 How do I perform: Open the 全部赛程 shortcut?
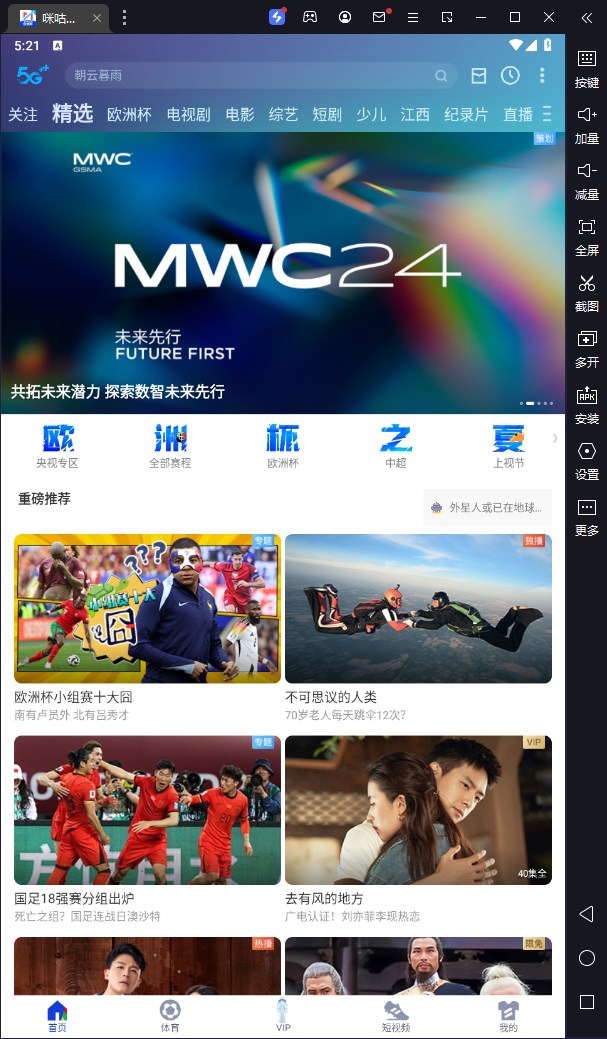(x=170, y=446)
